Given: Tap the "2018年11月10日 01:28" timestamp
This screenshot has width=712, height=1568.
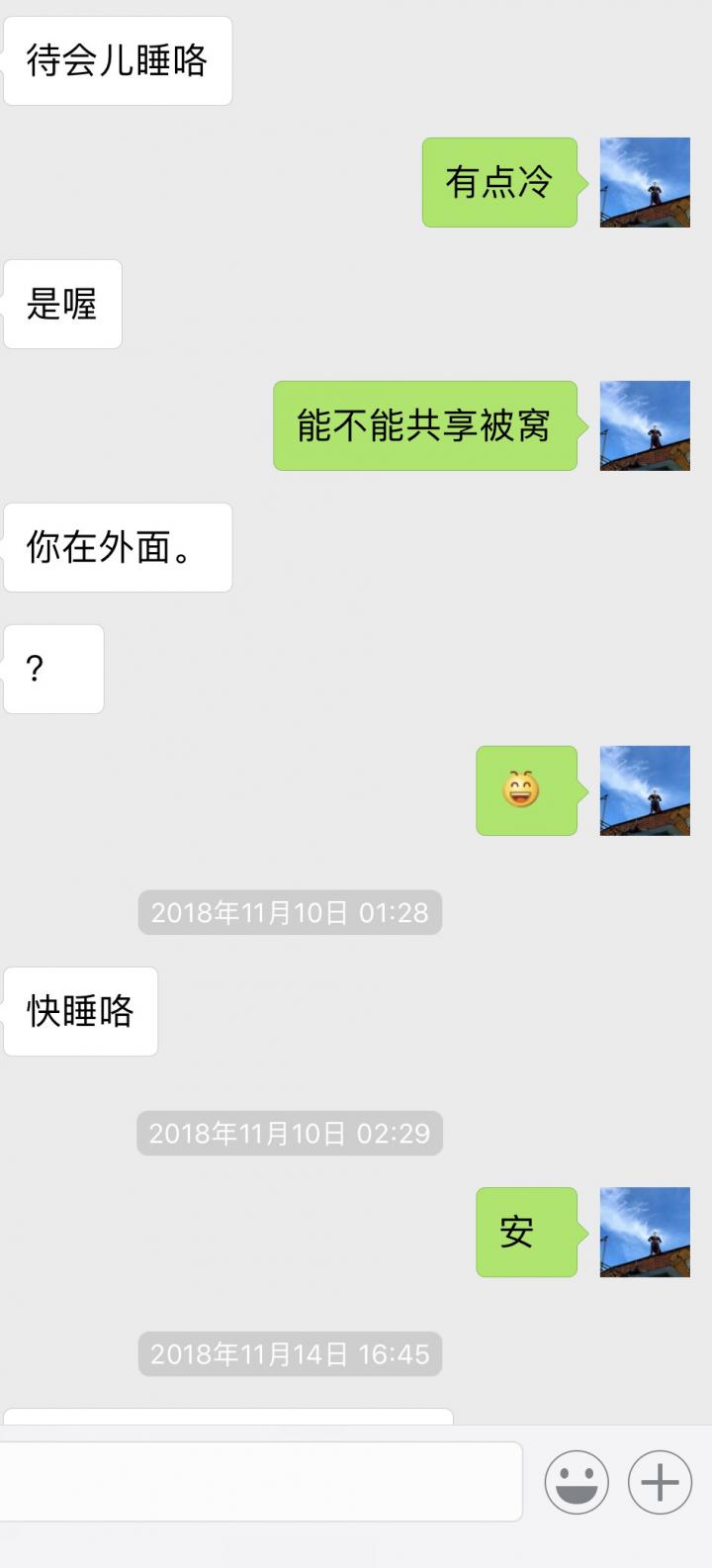Looking at the screenshot, I should 289,913.
